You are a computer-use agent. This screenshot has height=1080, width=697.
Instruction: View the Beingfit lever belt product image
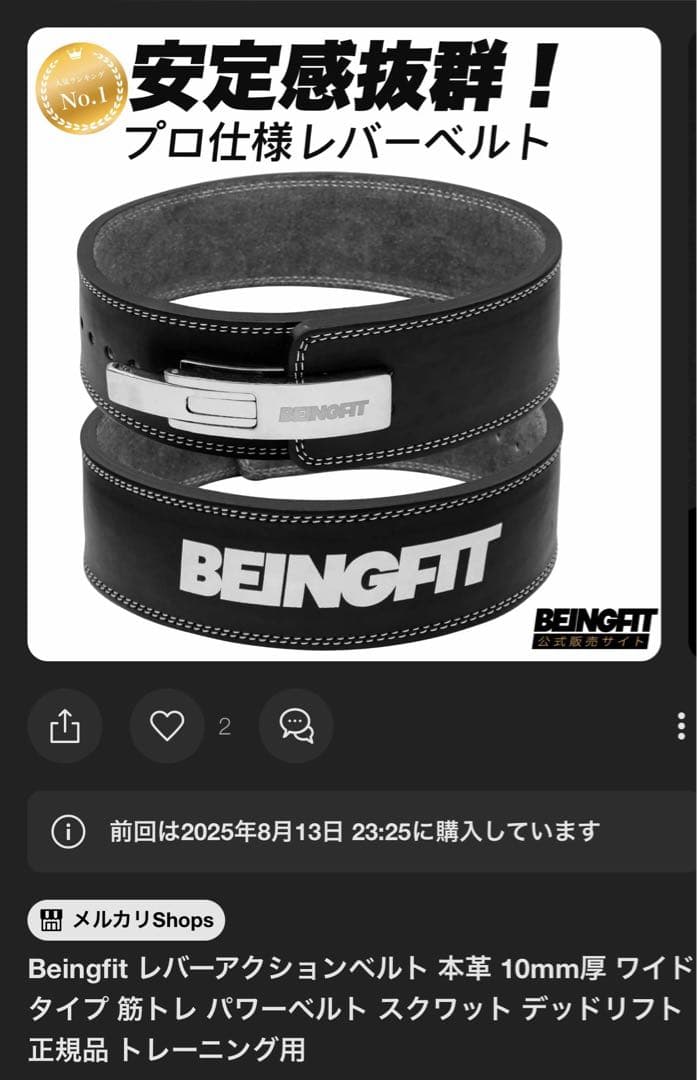coord(343,345)
